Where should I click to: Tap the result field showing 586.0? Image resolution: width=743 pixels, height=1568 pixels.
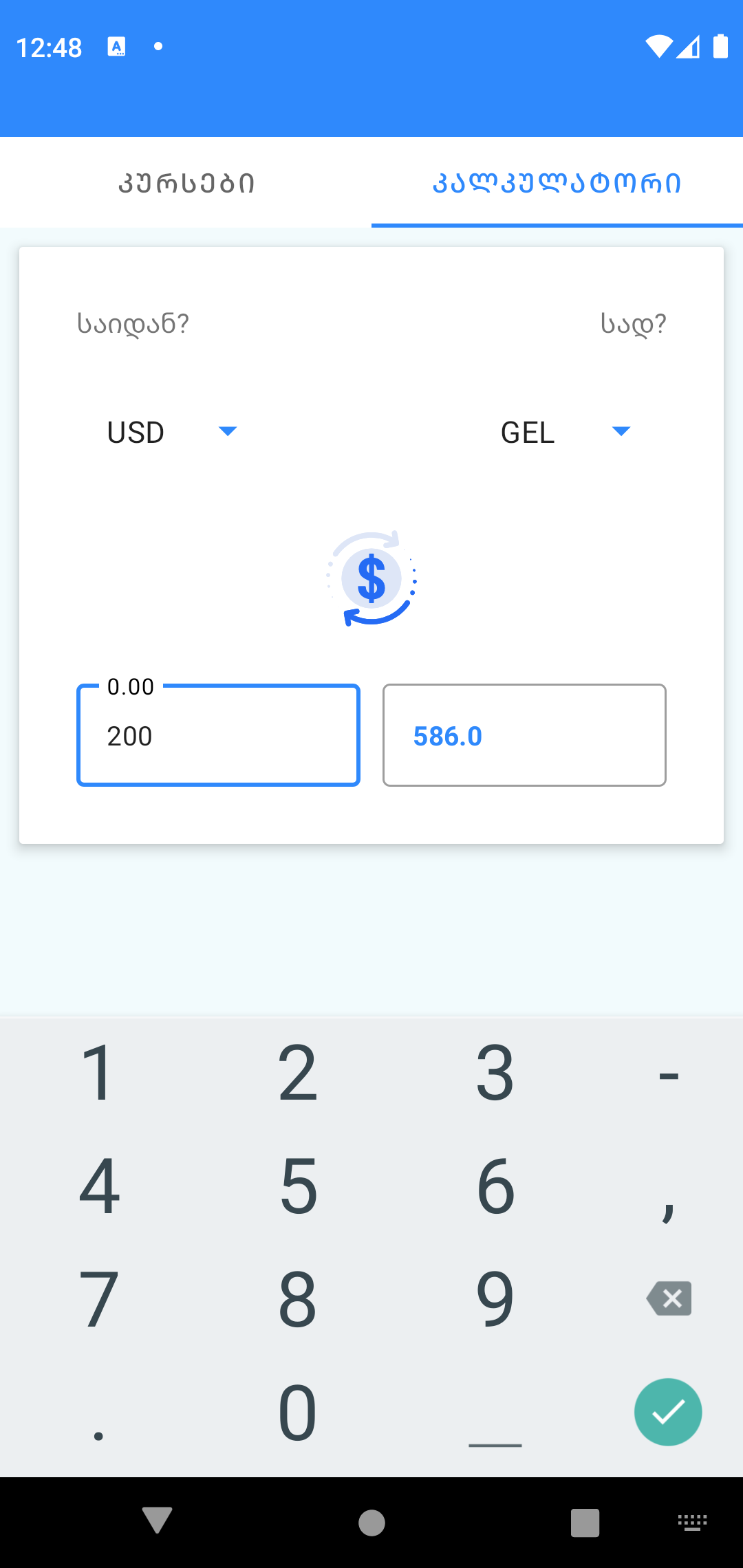524,734
